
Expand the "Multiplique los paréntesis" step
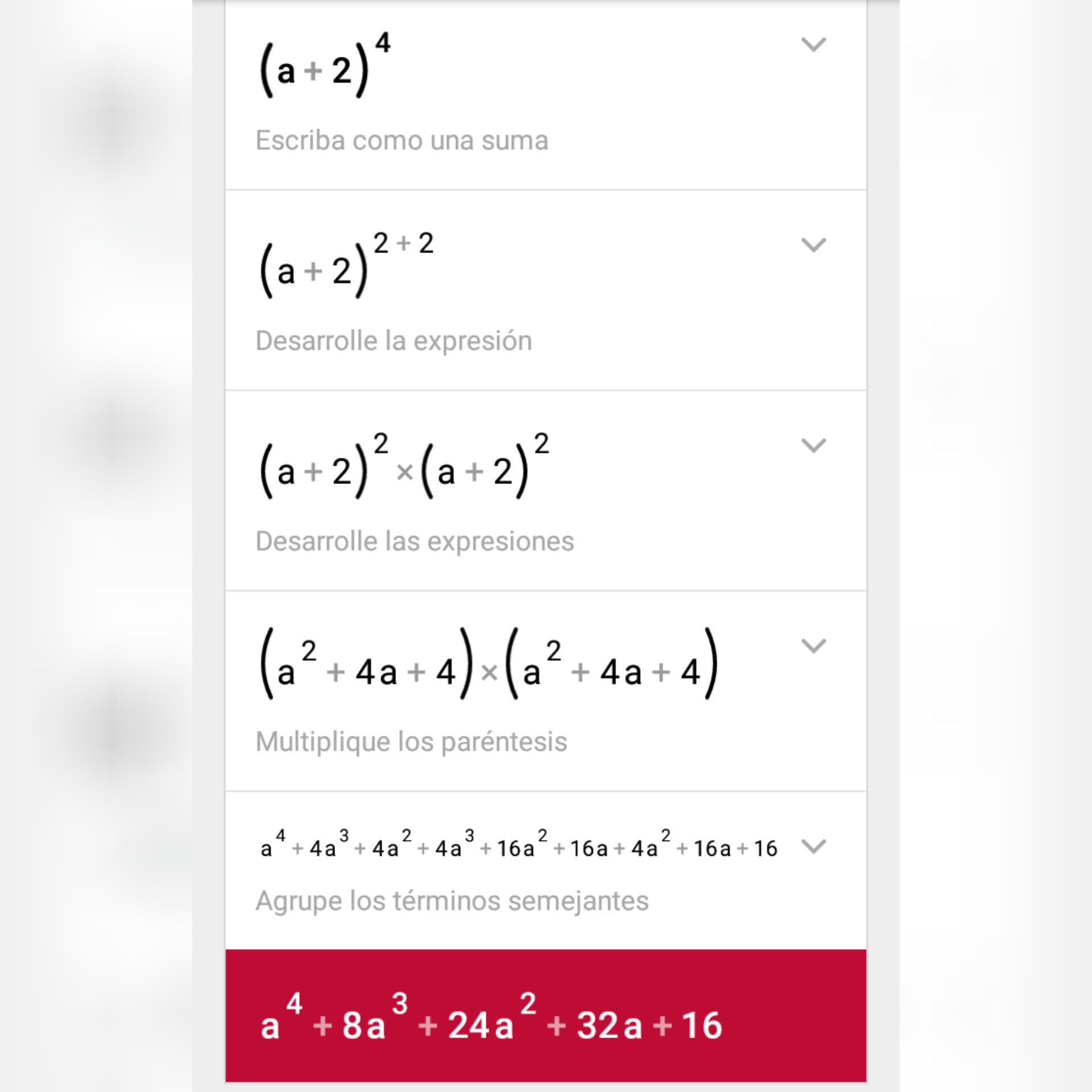pyautogui.click(x=813, y=646)
